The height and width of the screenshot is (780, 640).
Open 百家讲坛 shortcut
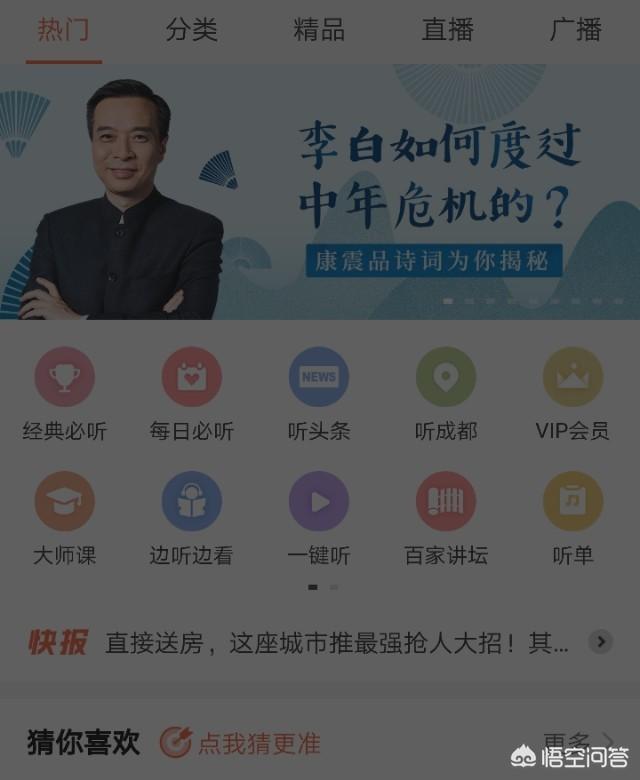(x=446, y=501)
